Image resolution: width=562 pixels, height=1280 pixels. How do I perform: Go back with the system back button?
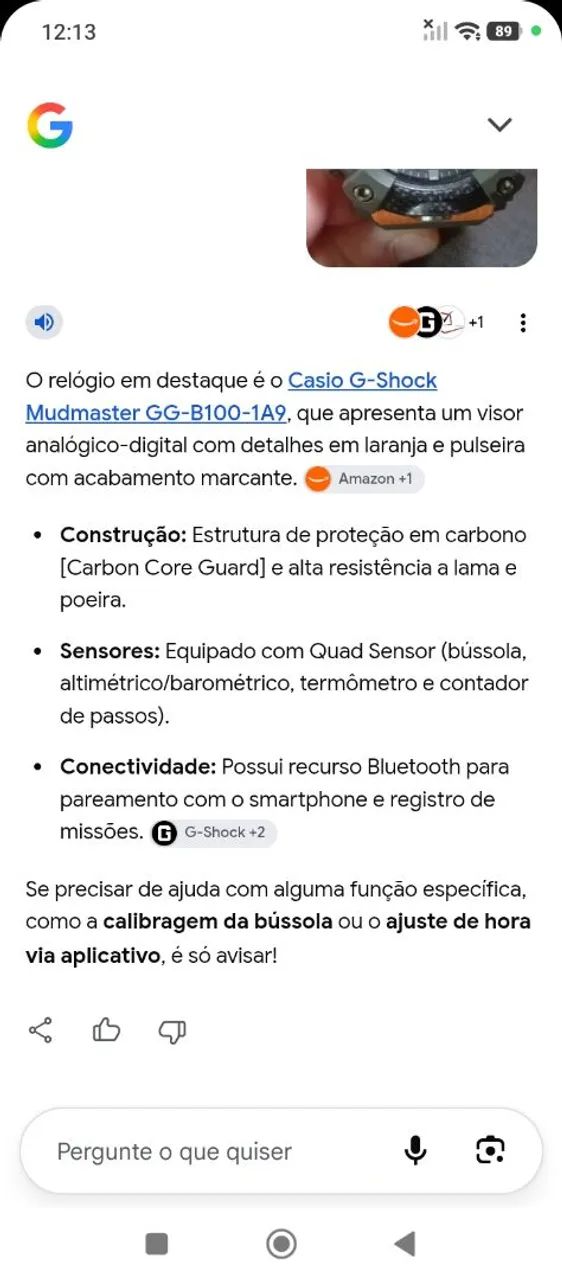point(405,1243)
